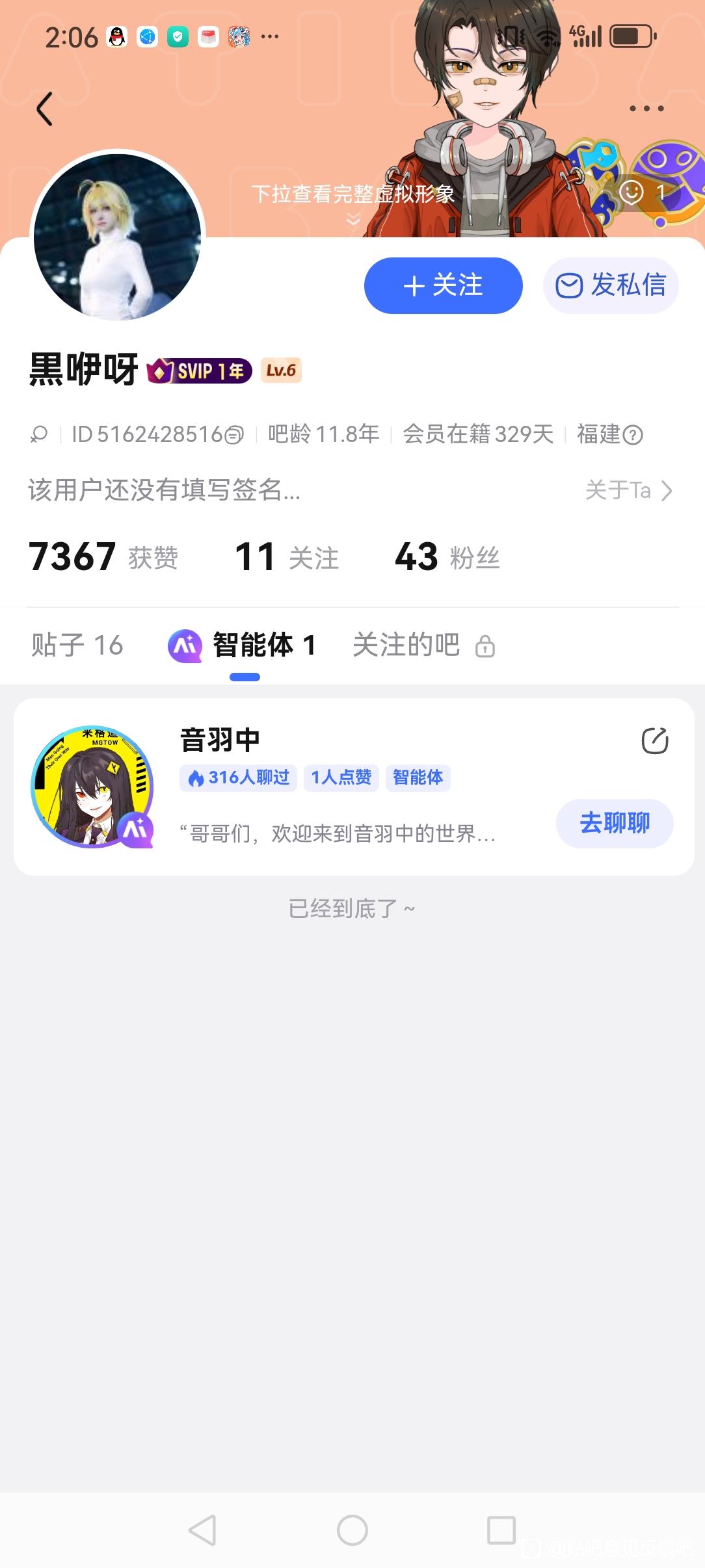The image size is (705, 1568).
Task: Follow this user with 关注 button
Action: (x=443, y=285)
